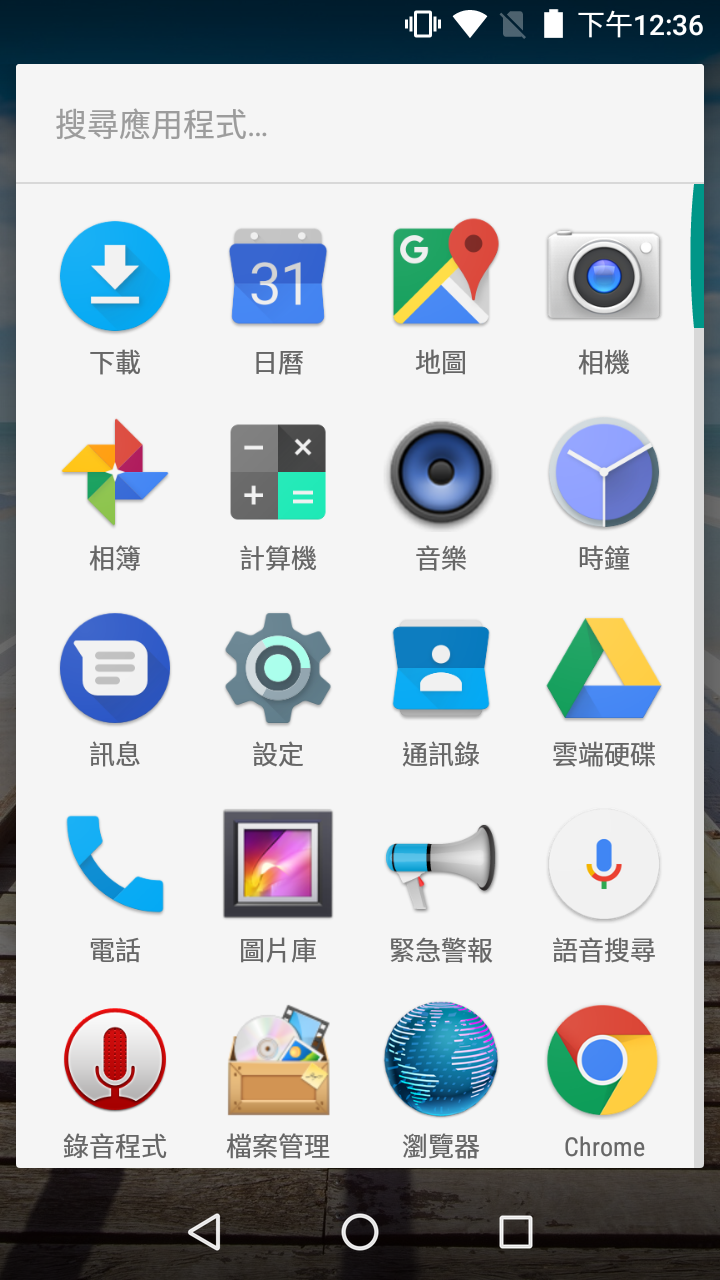720x1280 pixels.
Task: Launch 雲端硬碟 Drive app
Action: tap(604, 668)
